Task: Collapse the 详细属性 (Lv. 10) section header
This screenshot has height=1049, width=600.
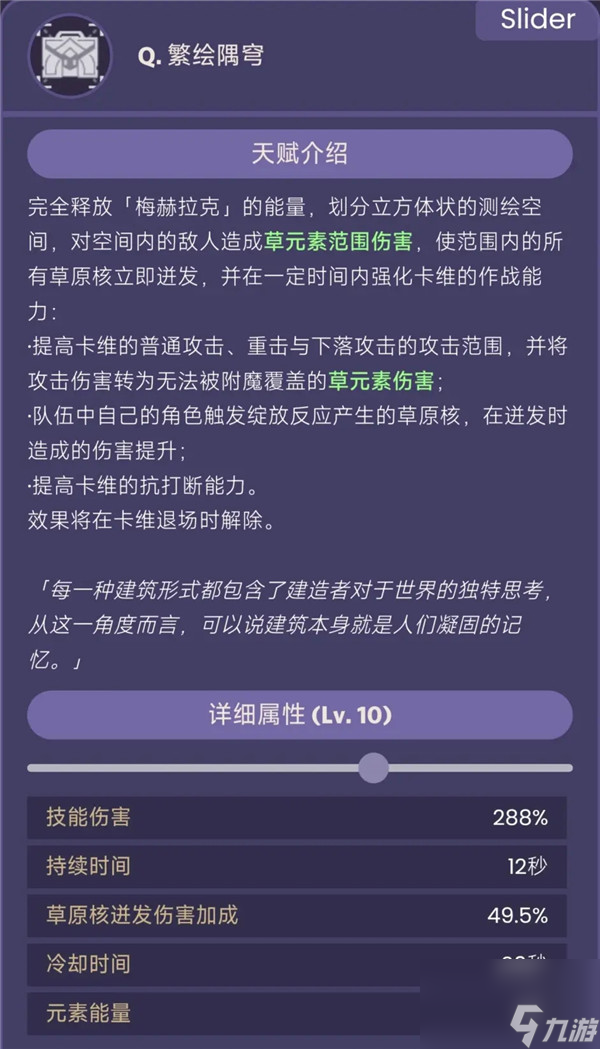Action: (x=300, y=715)
